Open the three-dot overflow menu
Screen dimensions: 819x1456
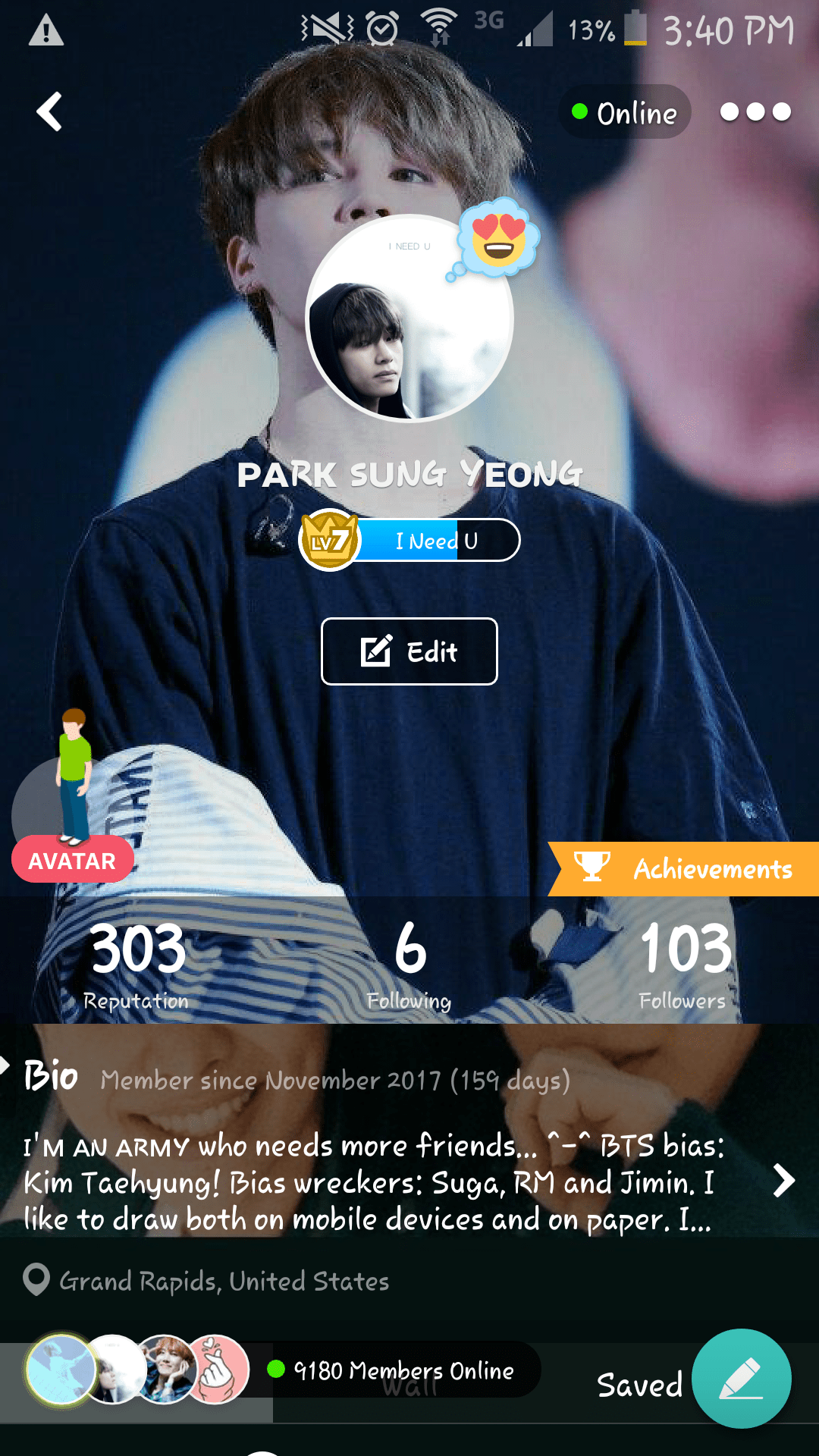coord(755,112)
